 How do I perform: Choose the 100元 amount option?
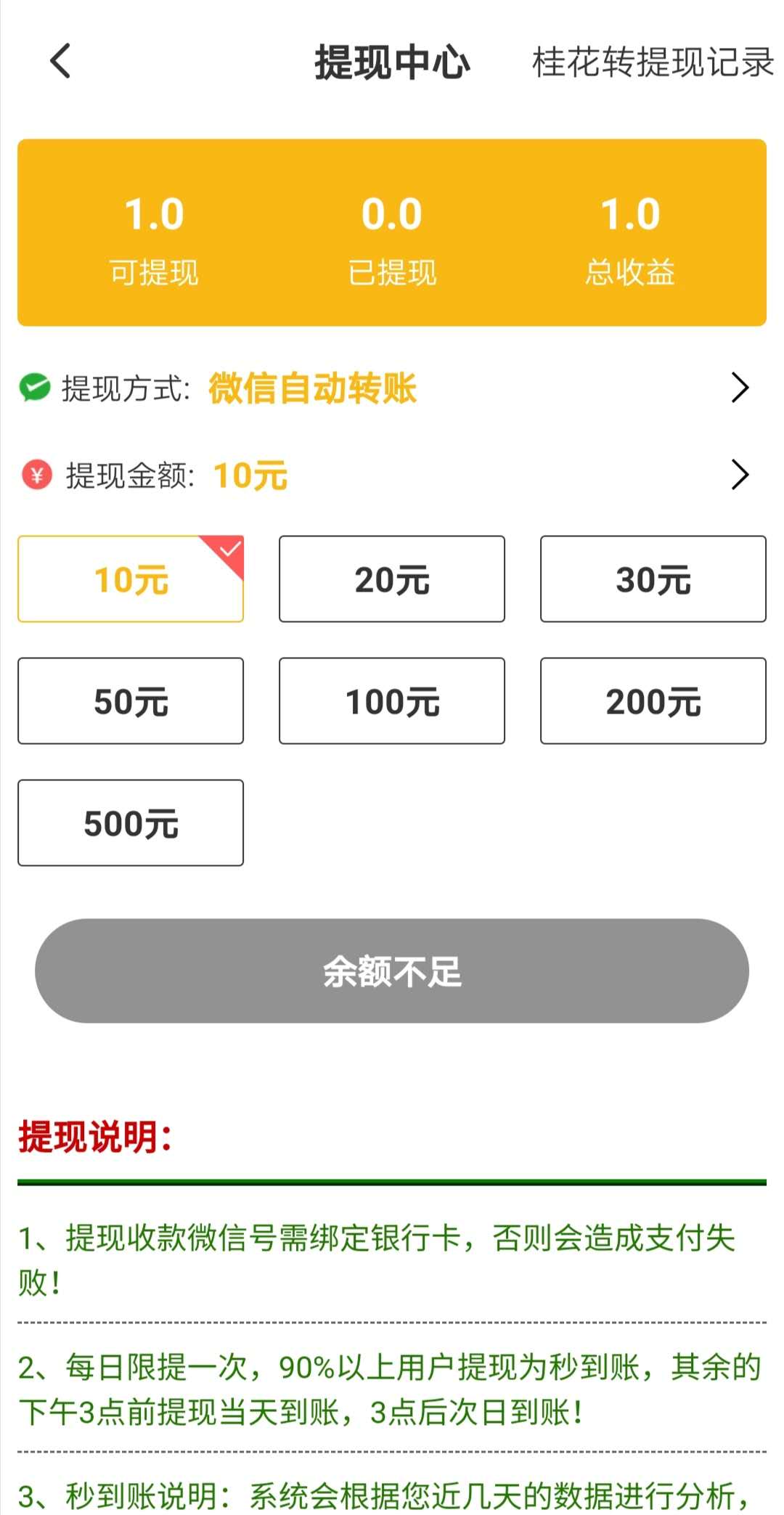point(392,701)
